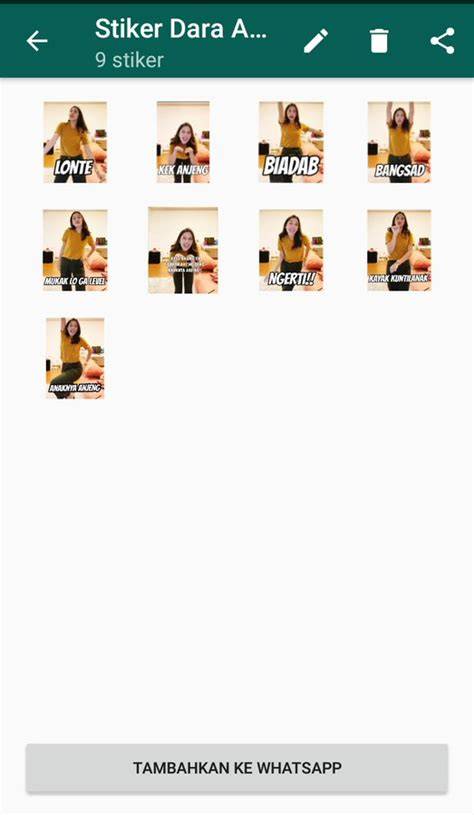Image resolution: width=474 pixels, height=815 pixels.
Task: Delete this sticker pack
Action: (x=379, y=41)
